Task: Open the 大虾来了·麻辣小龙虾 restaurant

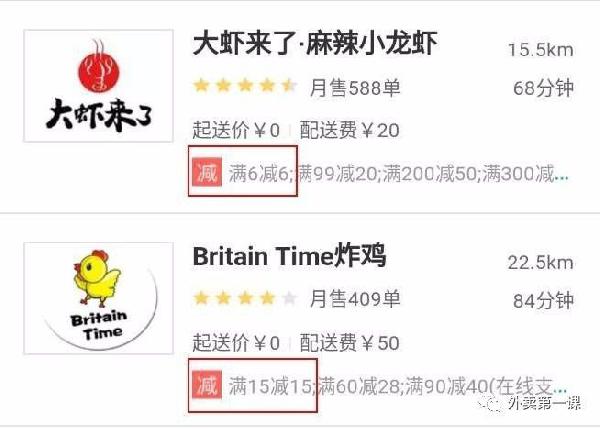Action: (x=315, y=47)
